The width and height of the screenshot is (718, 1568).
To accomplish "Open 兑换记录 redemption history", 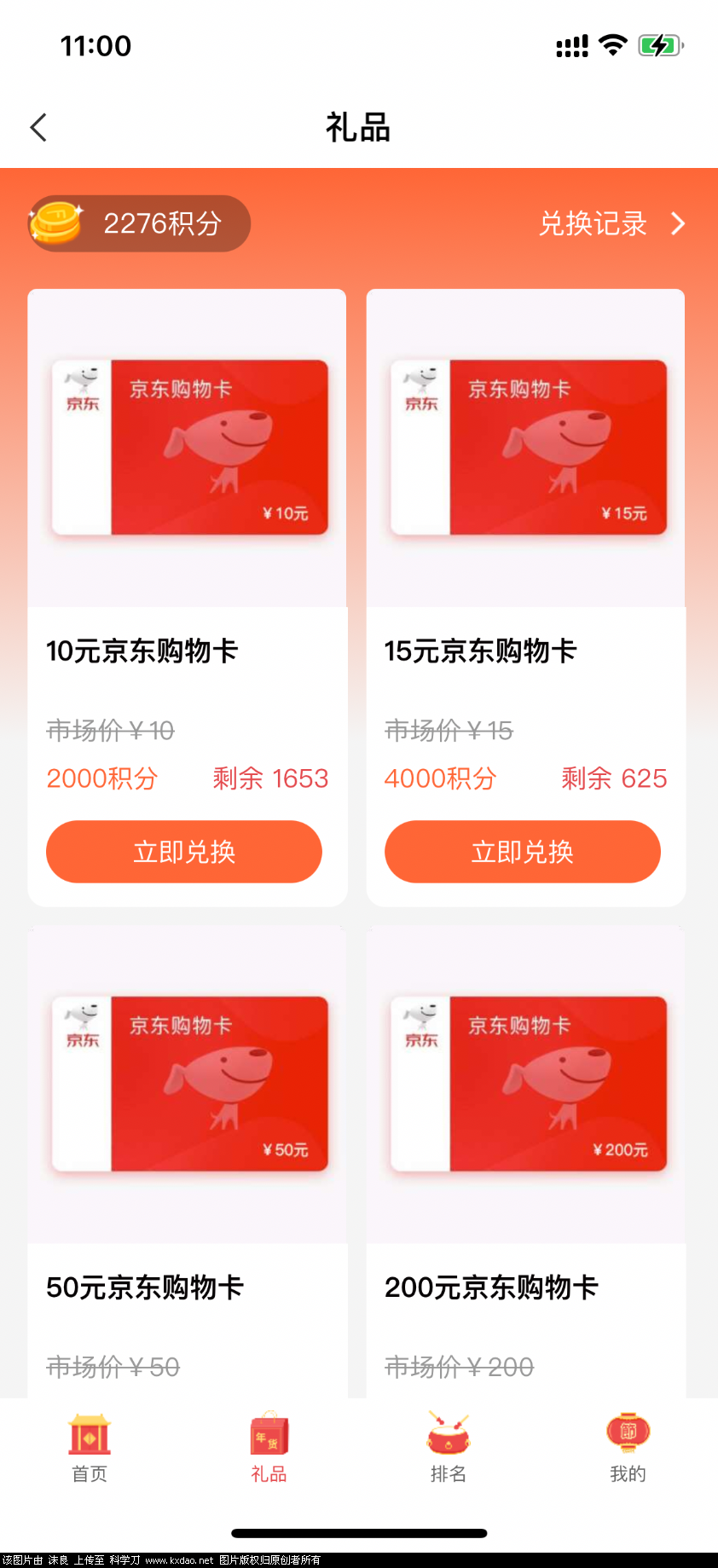I will [x=611, y=224].
